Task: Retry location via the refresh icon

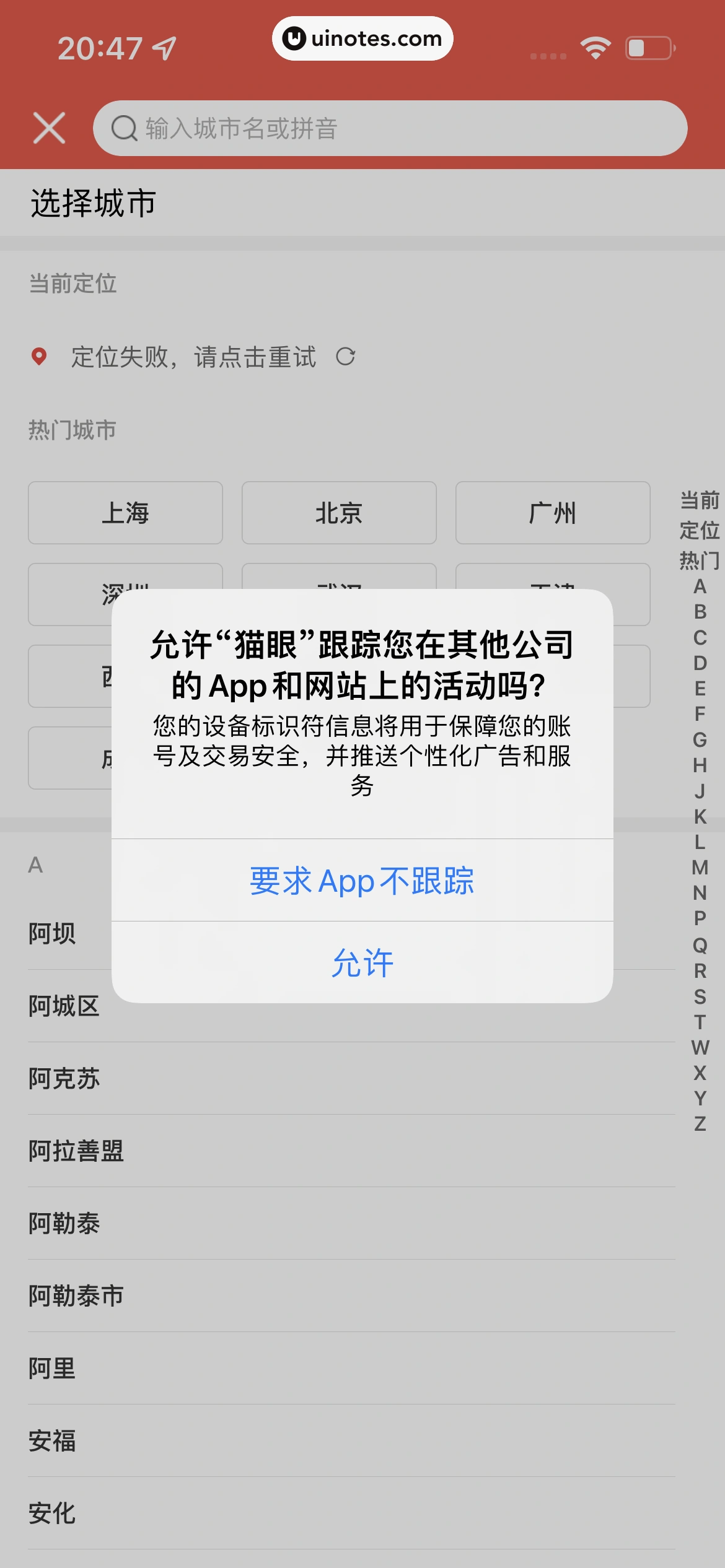Action: pyautogui.click(x=345, y=357)
